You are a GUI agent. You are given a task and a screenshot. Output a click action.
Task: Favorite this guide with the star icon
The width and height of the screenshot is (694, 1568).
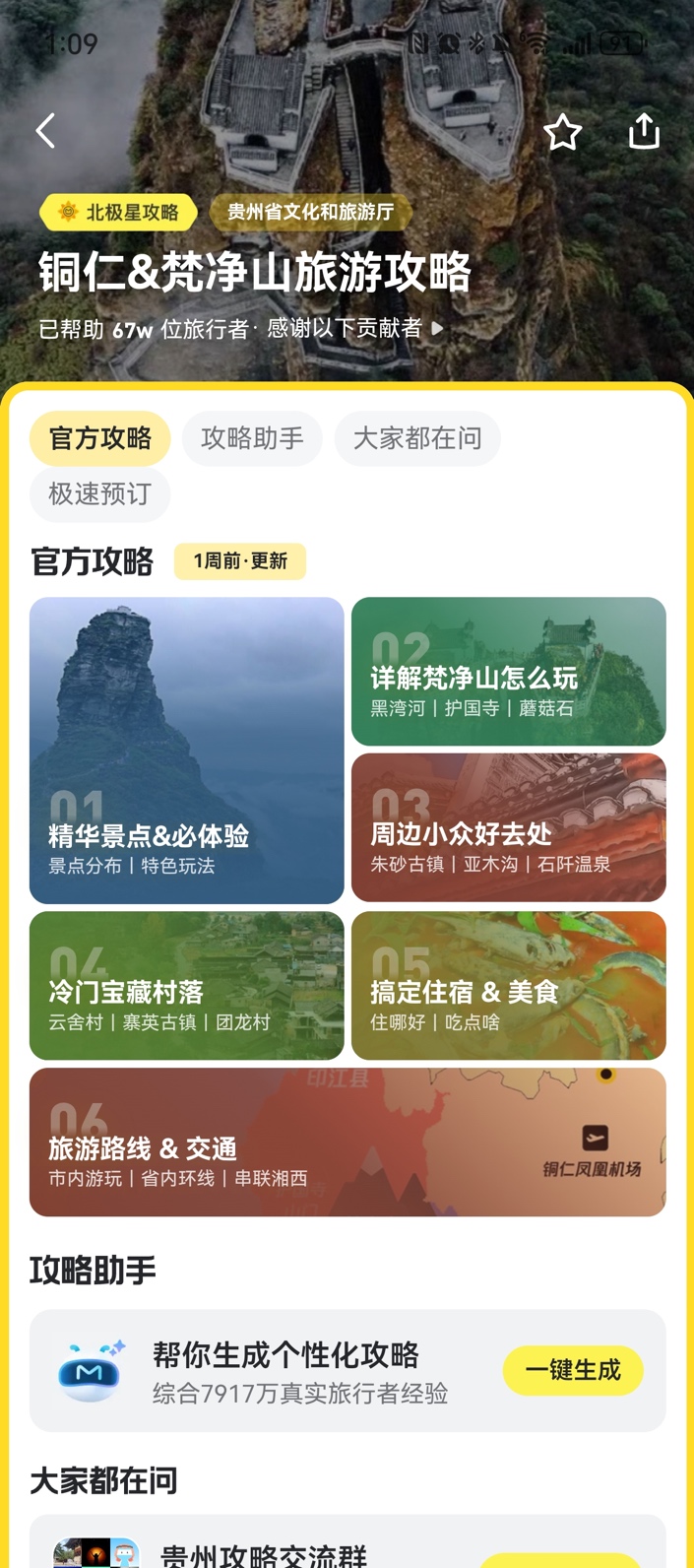[x=562, y=132]
